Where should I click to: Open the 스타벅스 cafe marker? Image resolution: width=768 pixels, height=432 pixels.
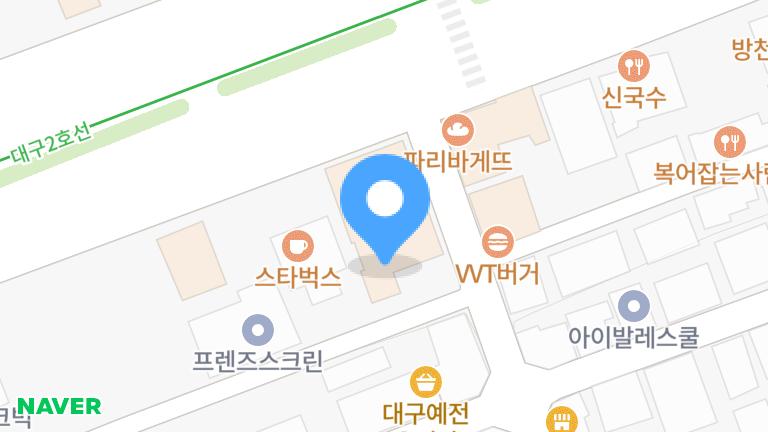point(297,245)
